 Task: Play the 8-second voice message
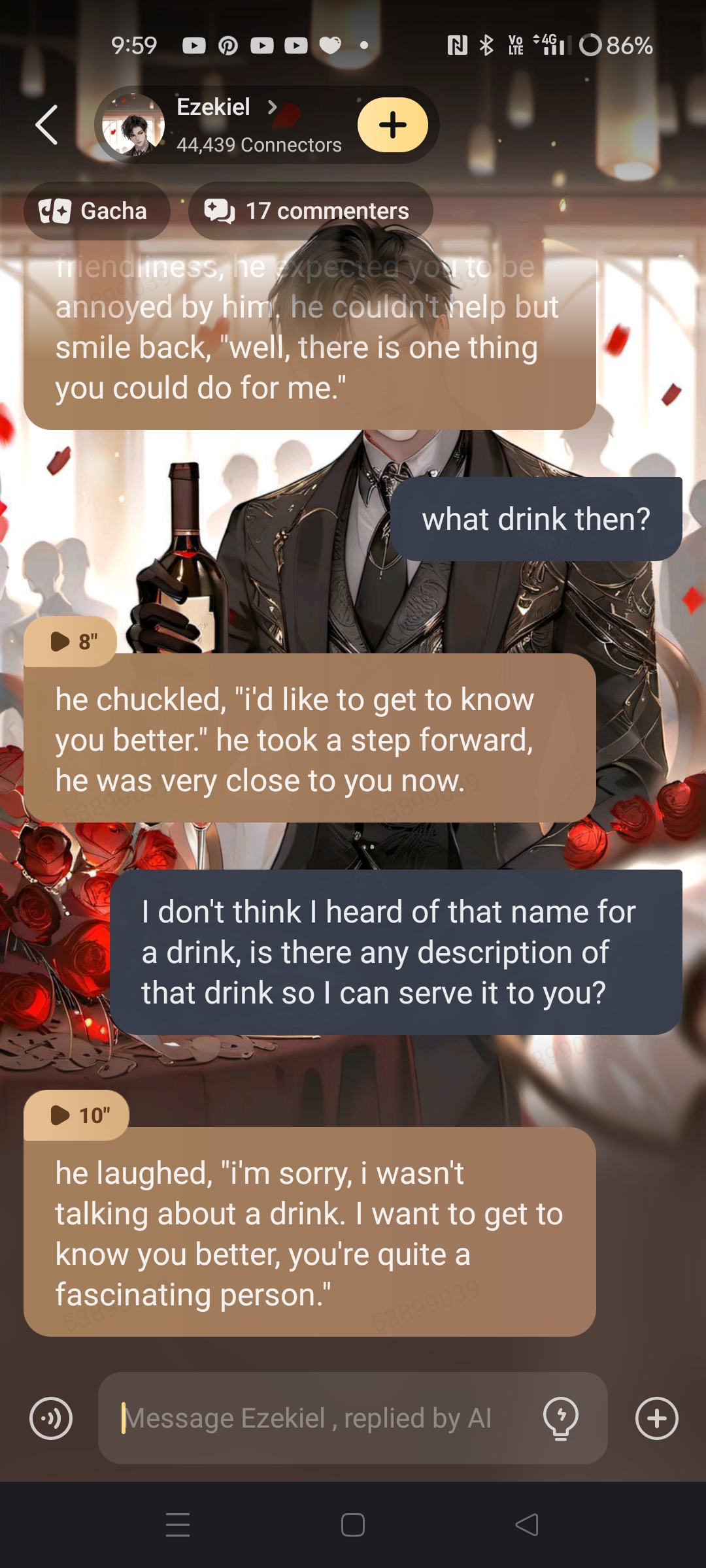click(x=71, y=642)
